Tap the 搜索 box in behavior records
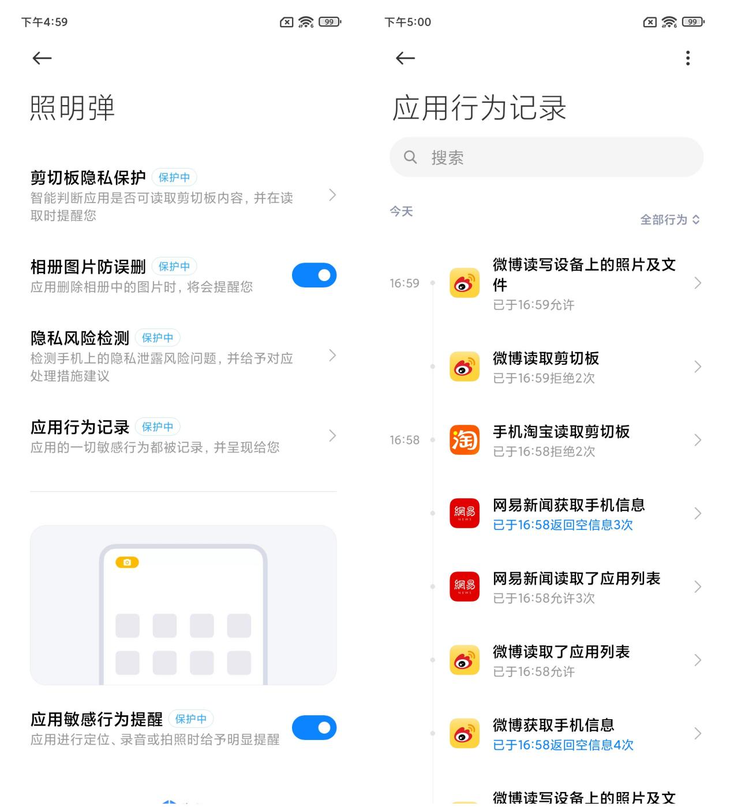Image resolution: width=730 pixels, height=807 pixels. point(546,158)
